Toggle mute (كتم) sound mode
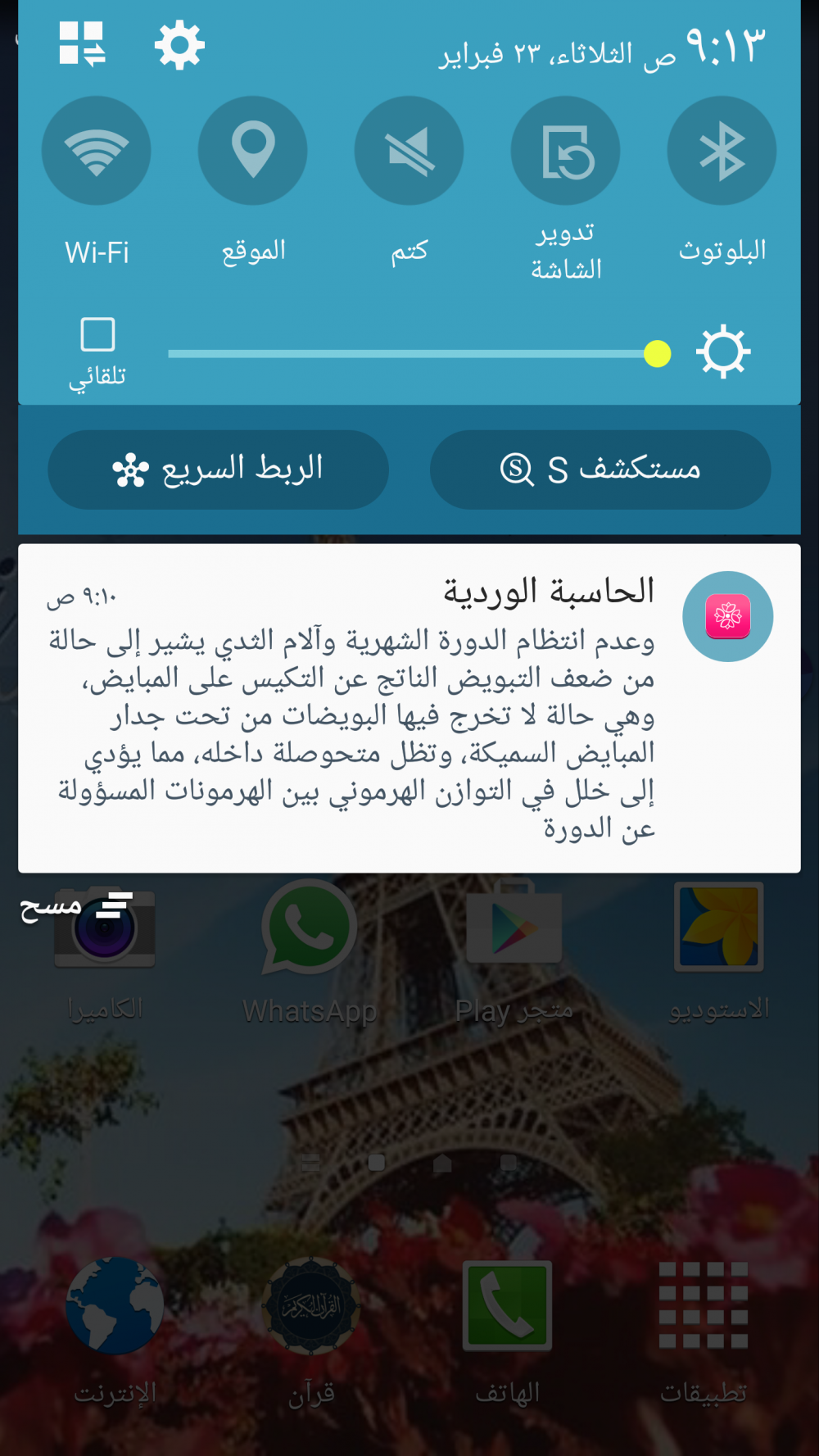 tap(409, 152)
